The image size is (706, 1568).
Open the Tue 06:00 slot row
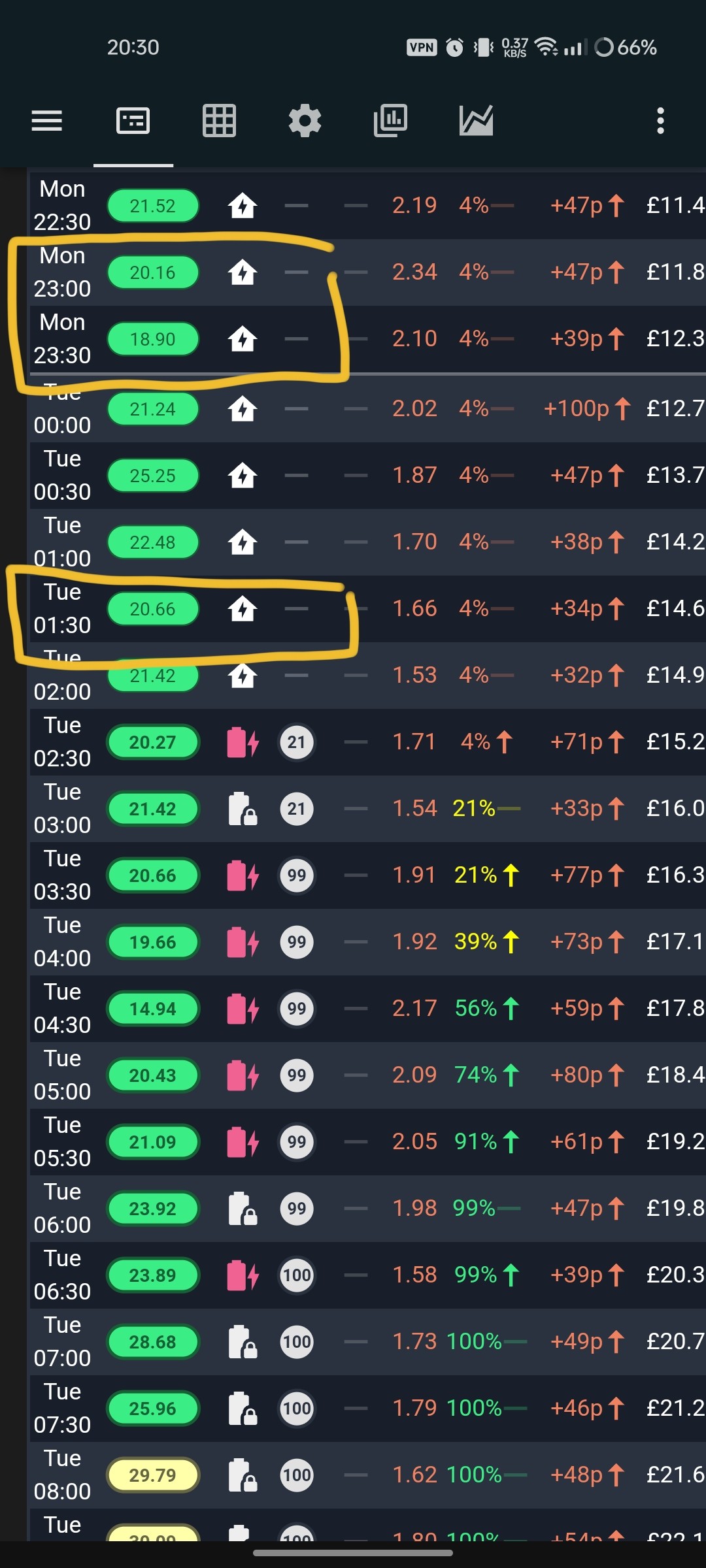click(x=367, y=1209)
